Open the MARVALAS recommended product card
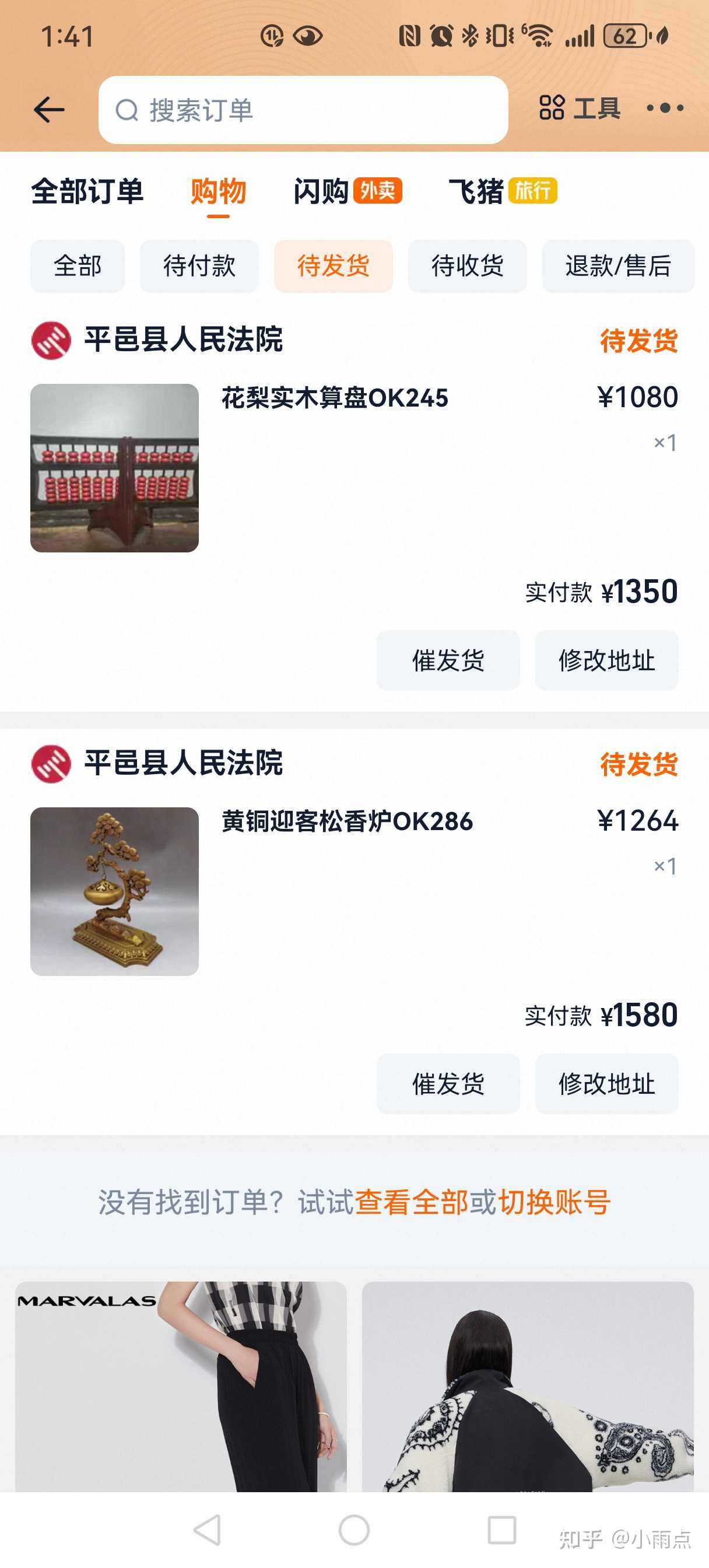This screenshot has height=1568, width=709. click(181, 1387)
